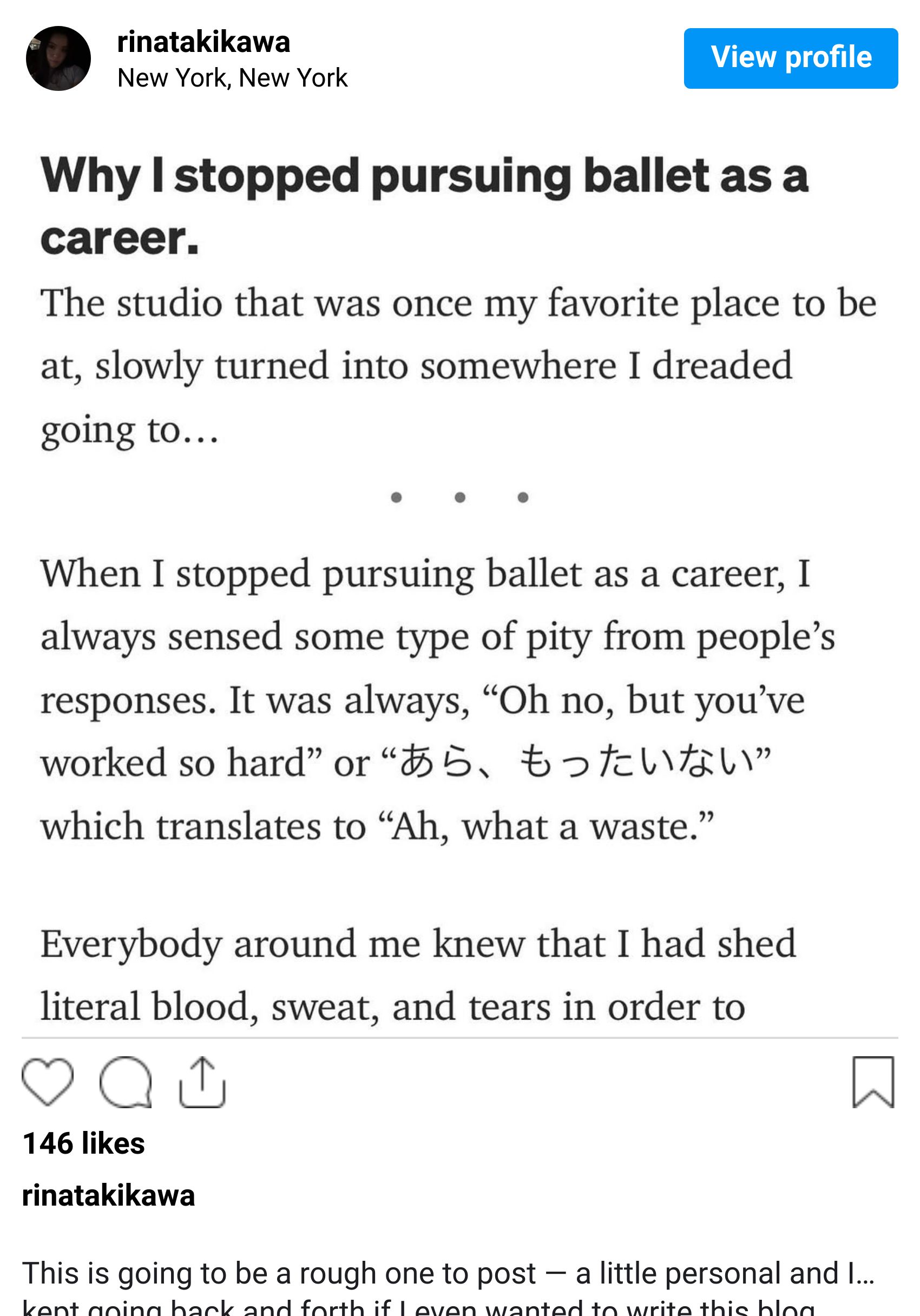The image size is (920, 1316).
Task: Open the ballet blog post image
Action: click(458, 573)
